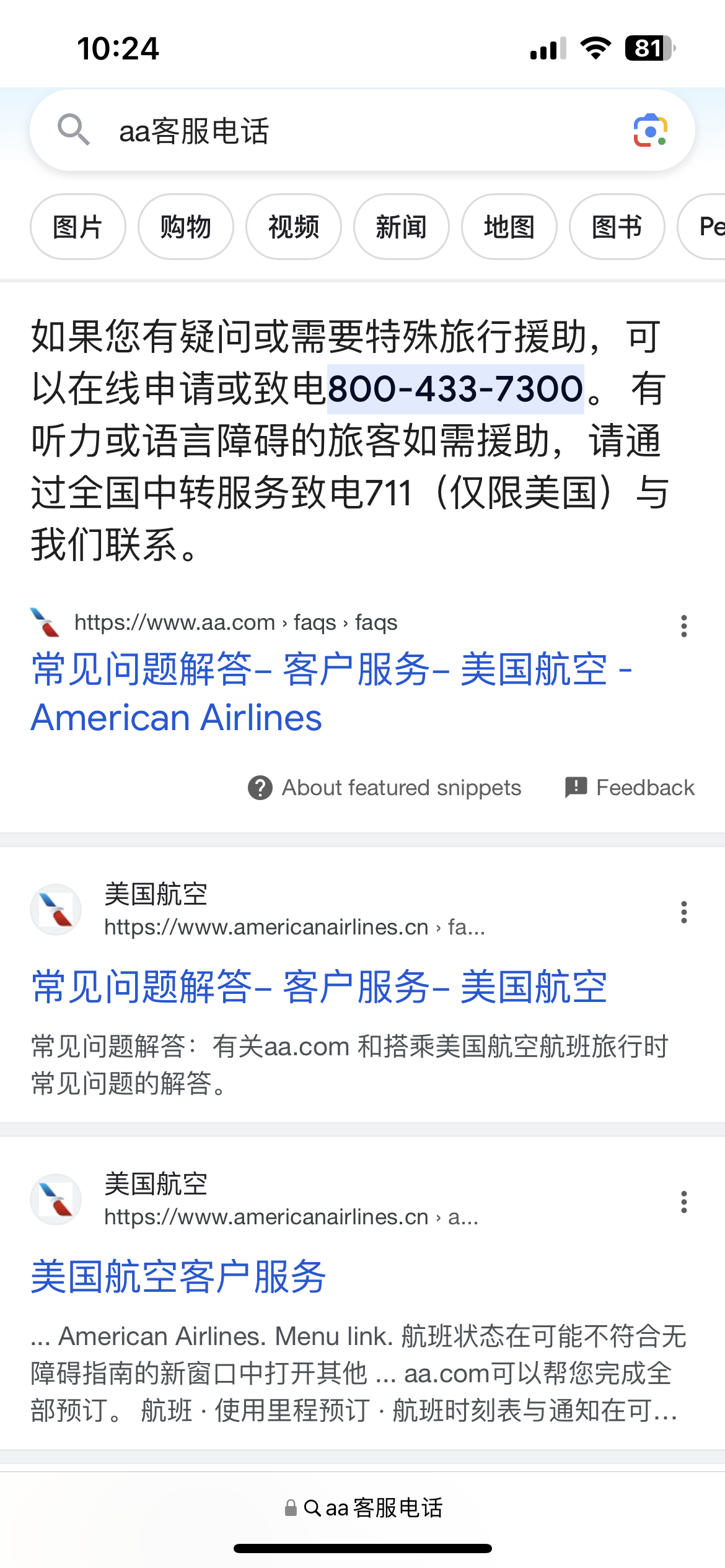Switch to the 图片 filter tab
725x1568 pixels.
tap(77, 227)
